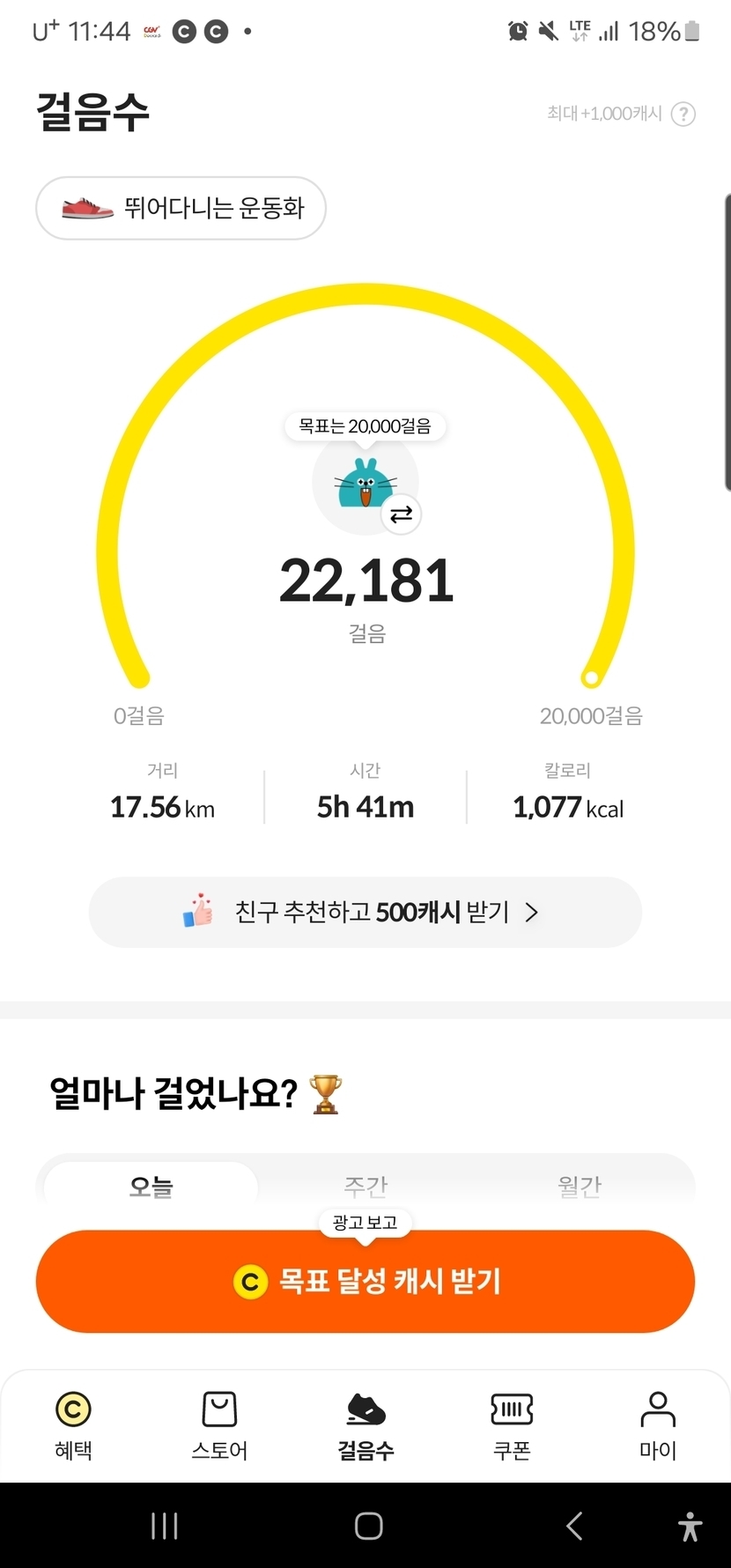
Task: Switch to the 월간 tab
Action: 580,1186
